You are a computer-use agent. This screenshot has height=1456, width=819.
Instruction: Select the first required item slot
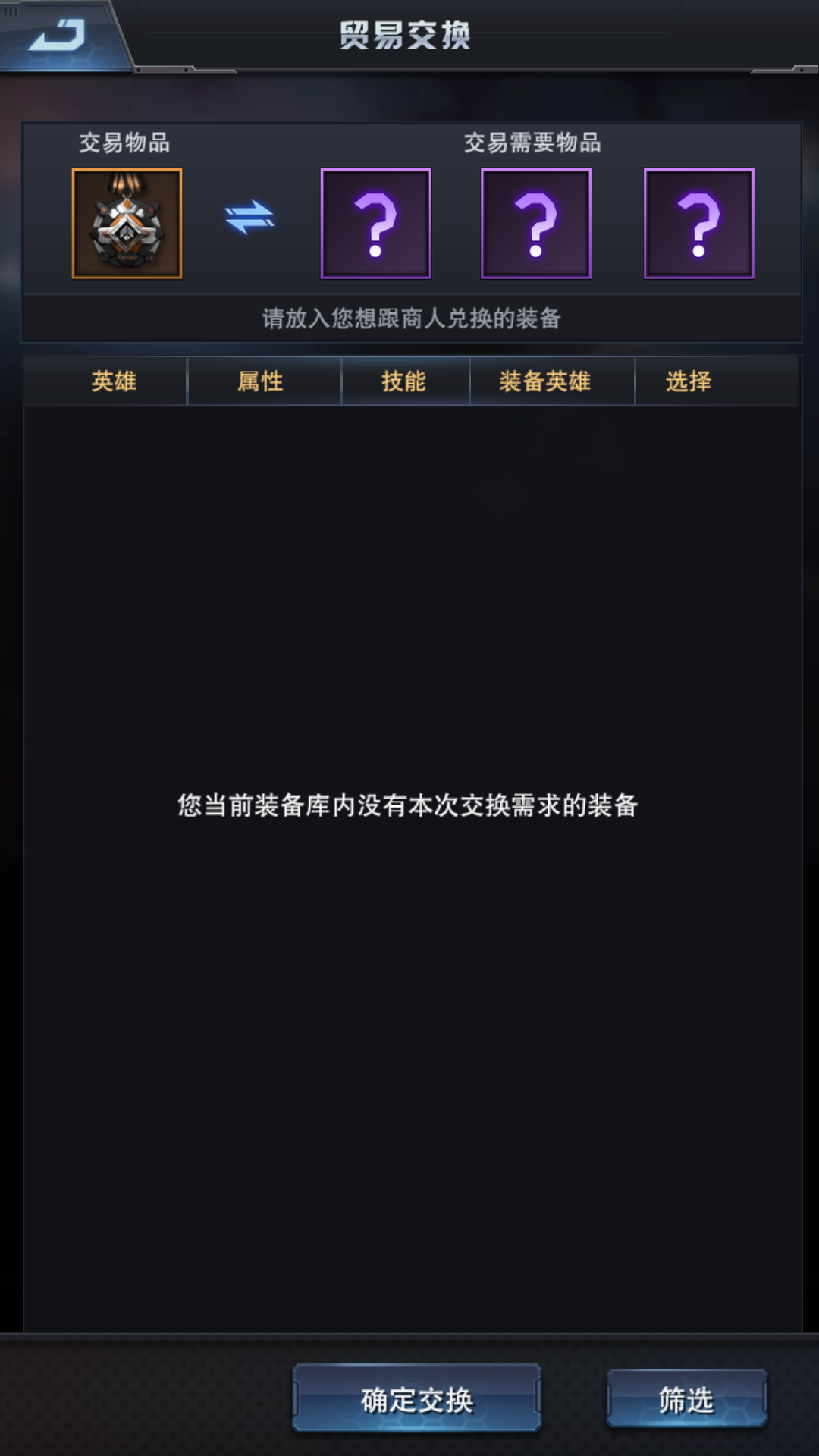coord(376,224)
